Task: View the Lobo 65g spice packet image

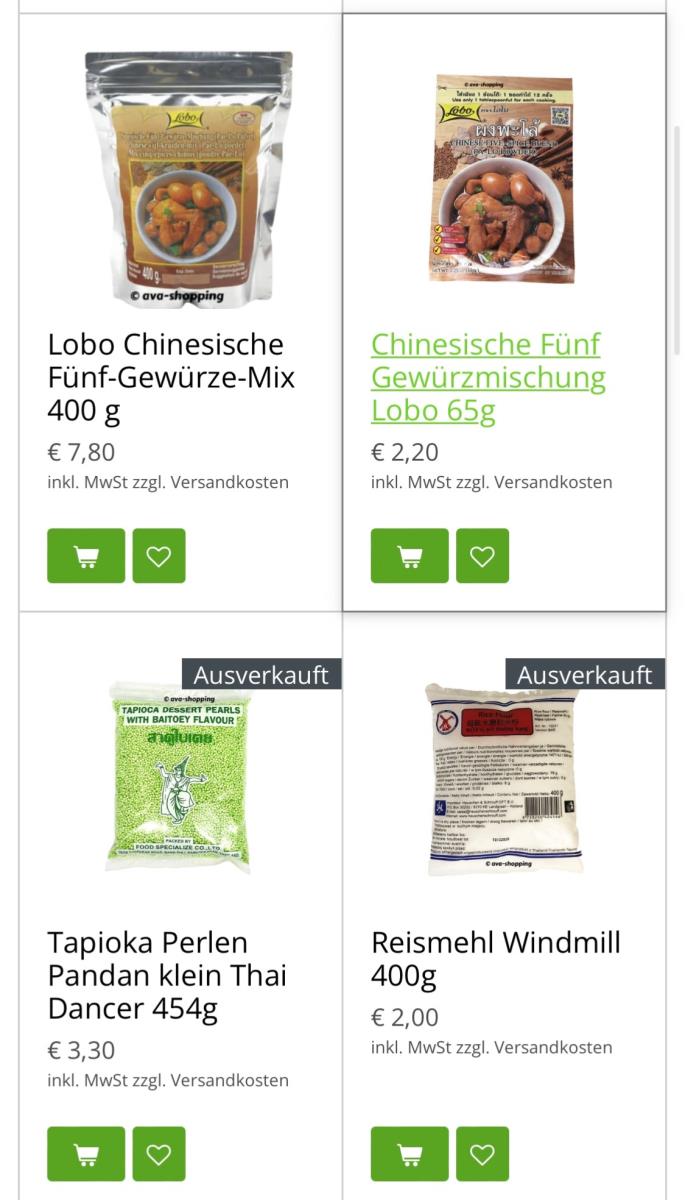Action: click(504, 178)
